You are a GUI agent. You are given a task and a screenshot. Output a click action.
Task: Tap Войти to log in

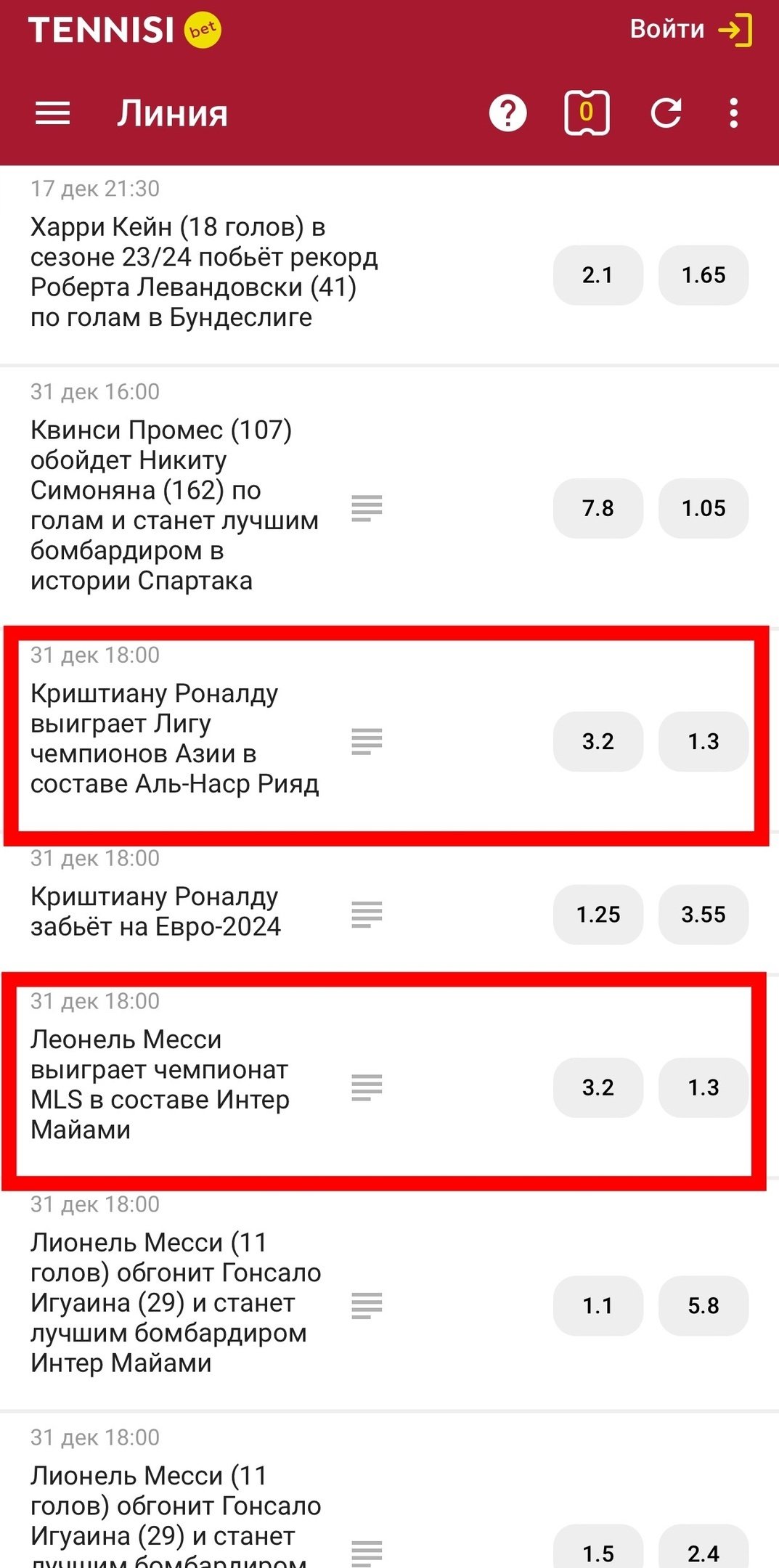[x=690, y=30]
